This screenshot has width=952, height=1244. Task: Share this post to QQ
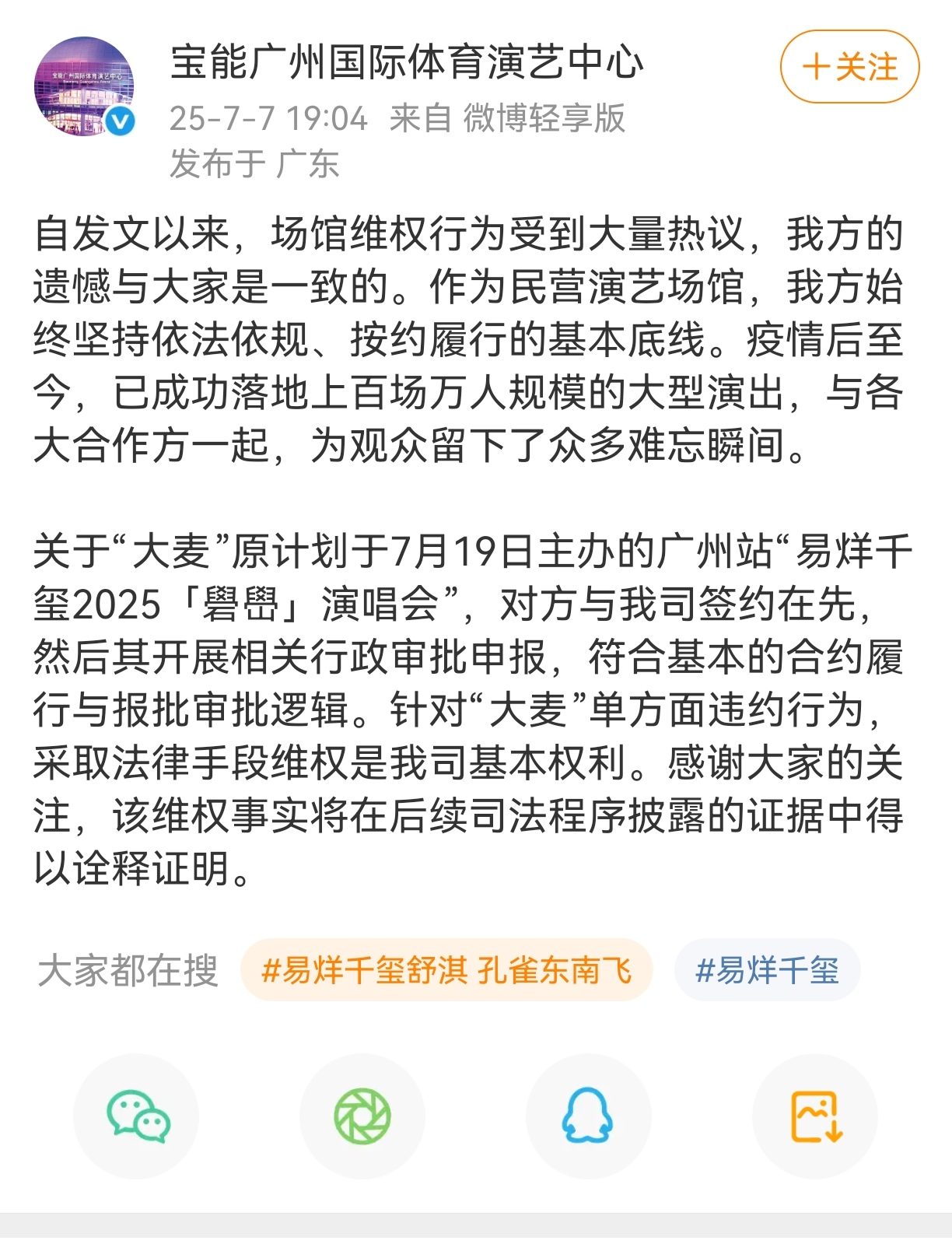click(588, 1116)
